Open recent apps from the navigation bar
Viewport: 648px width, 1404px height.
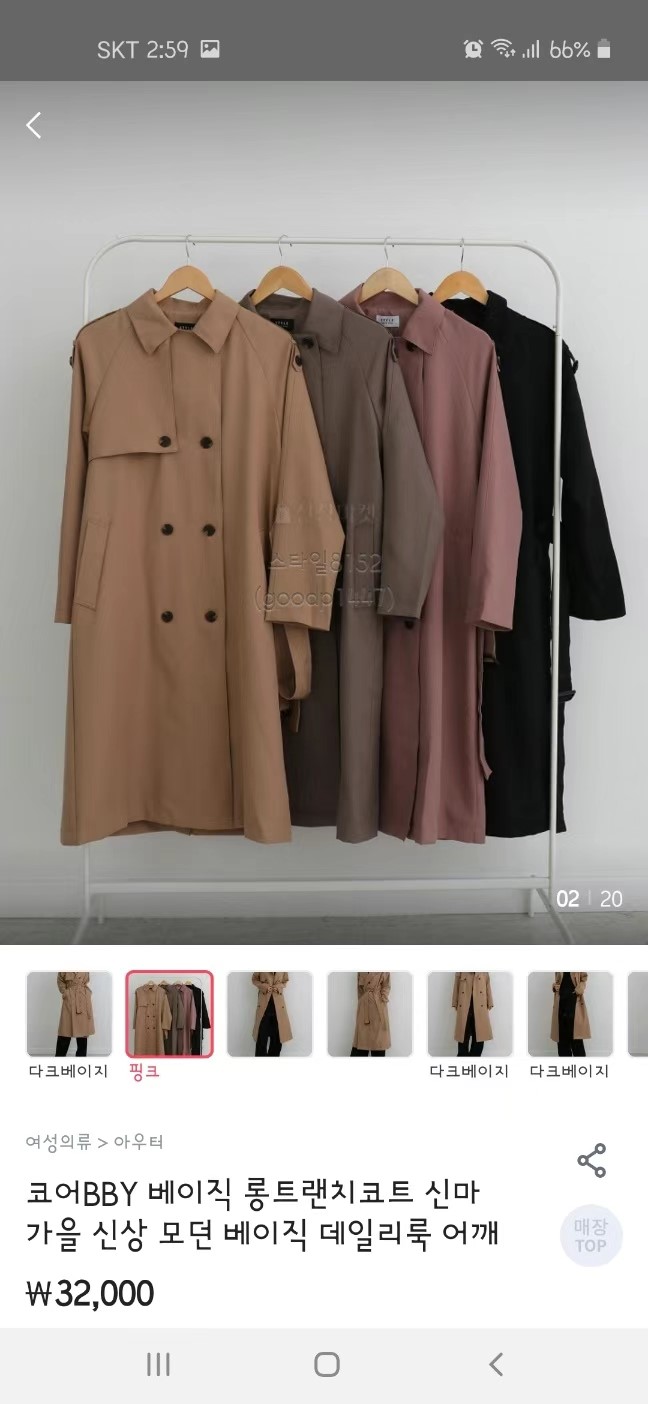pyautogui.click(x=158, y=1364)
